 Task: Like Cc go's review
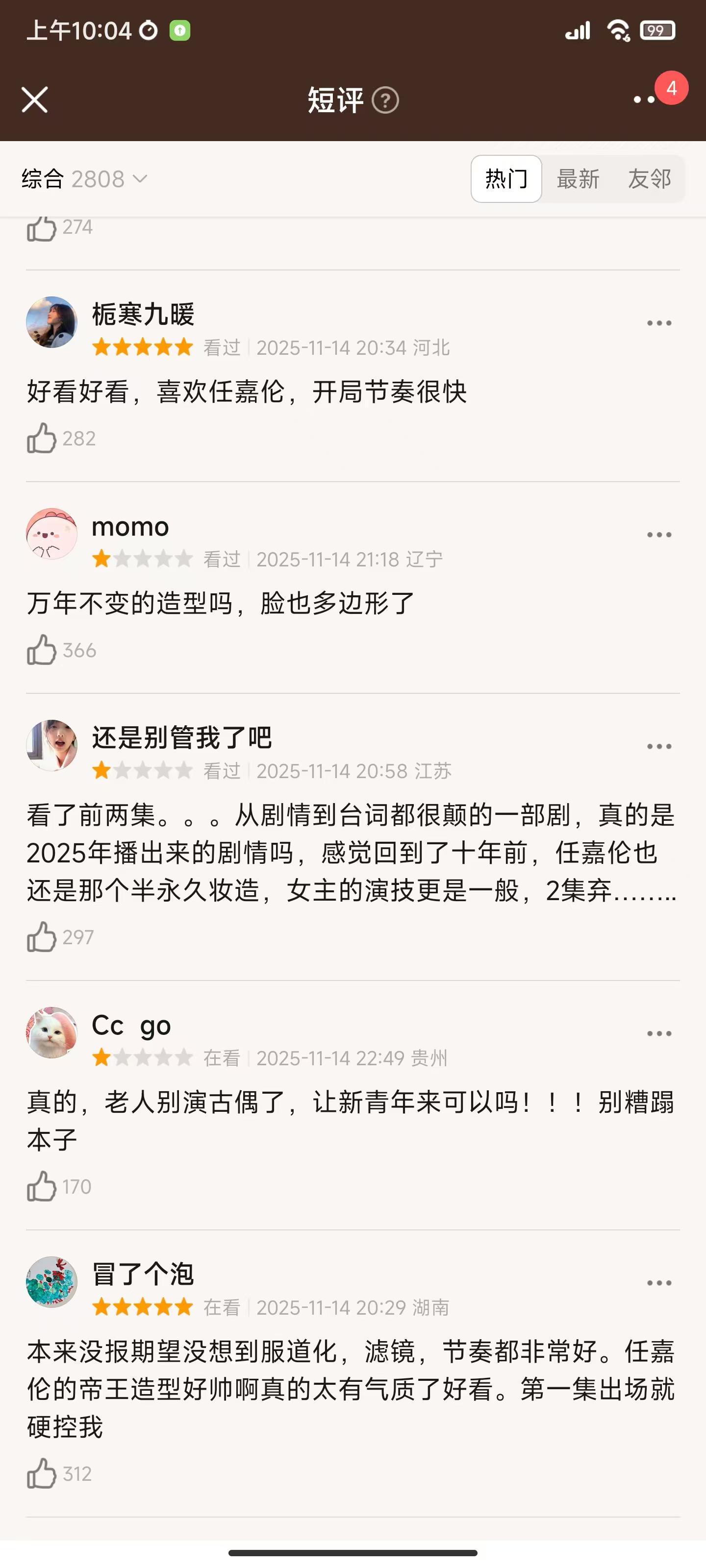click(41, 1186)
